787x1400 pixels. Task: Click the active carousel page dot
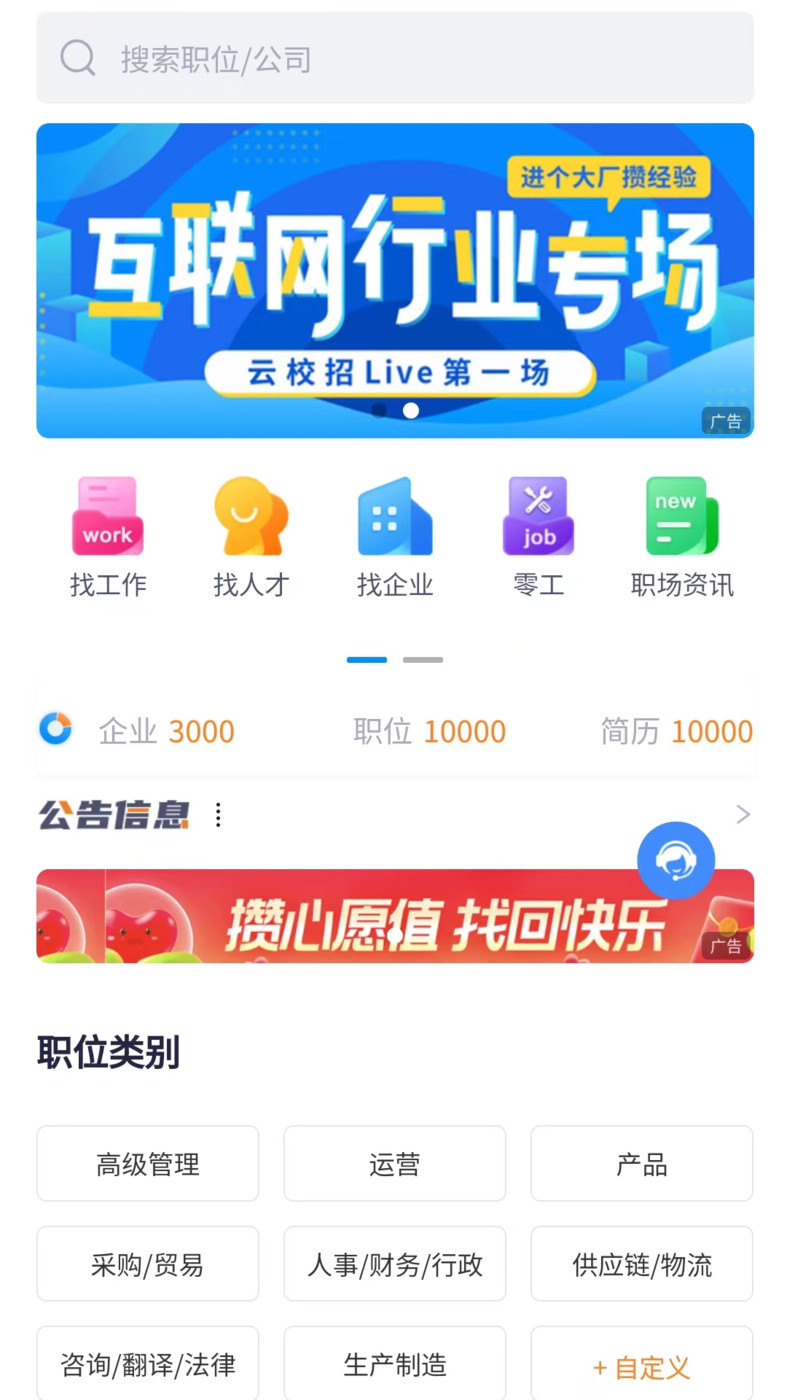410,410
